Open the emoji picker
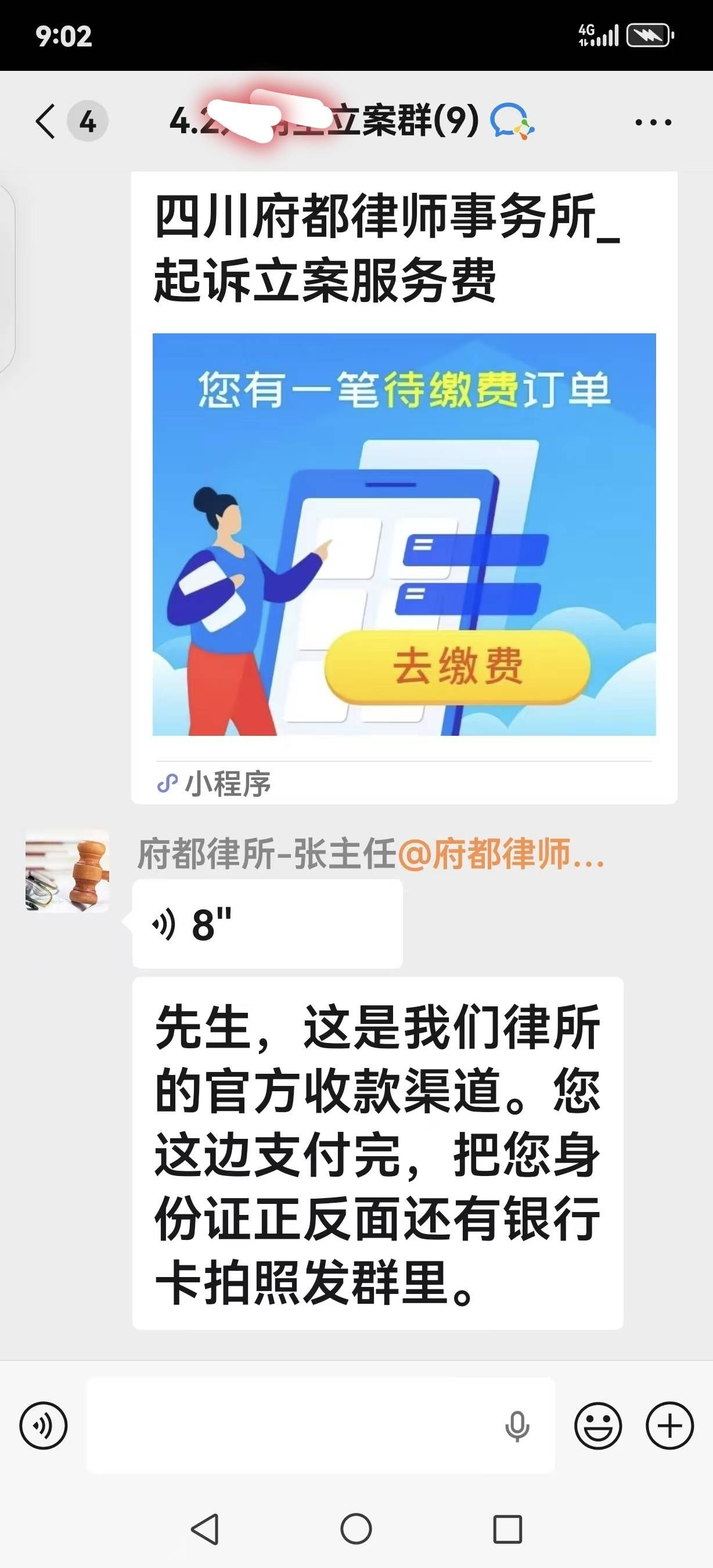Screen dimensions: 713x1568 tap(598, 1426)
